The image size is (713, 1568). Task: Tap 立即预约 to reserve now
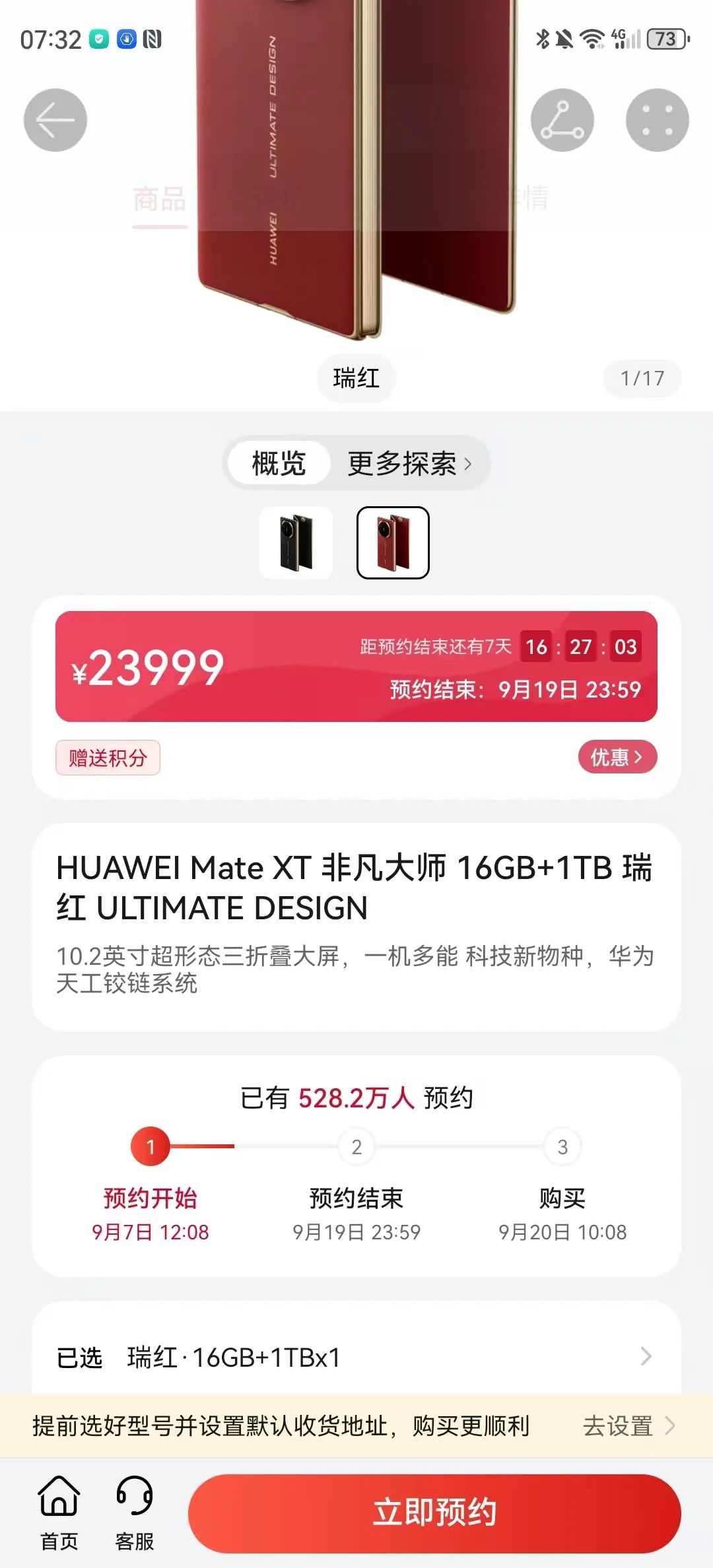click(x=434, y=1513)
